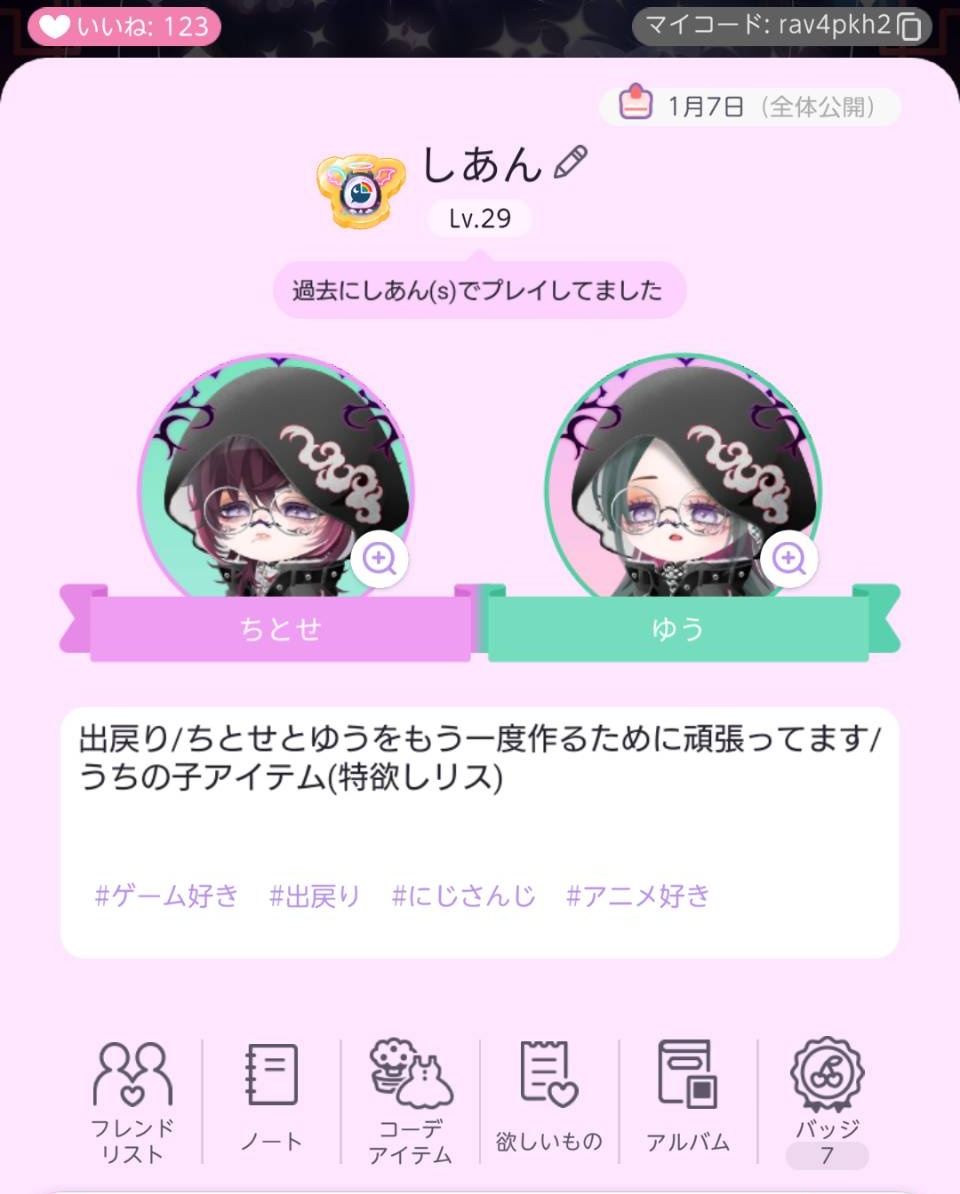Screen dimensions: 960x1194
Task: Zoom into ちとせ's avatar
Action: (379, 559)
